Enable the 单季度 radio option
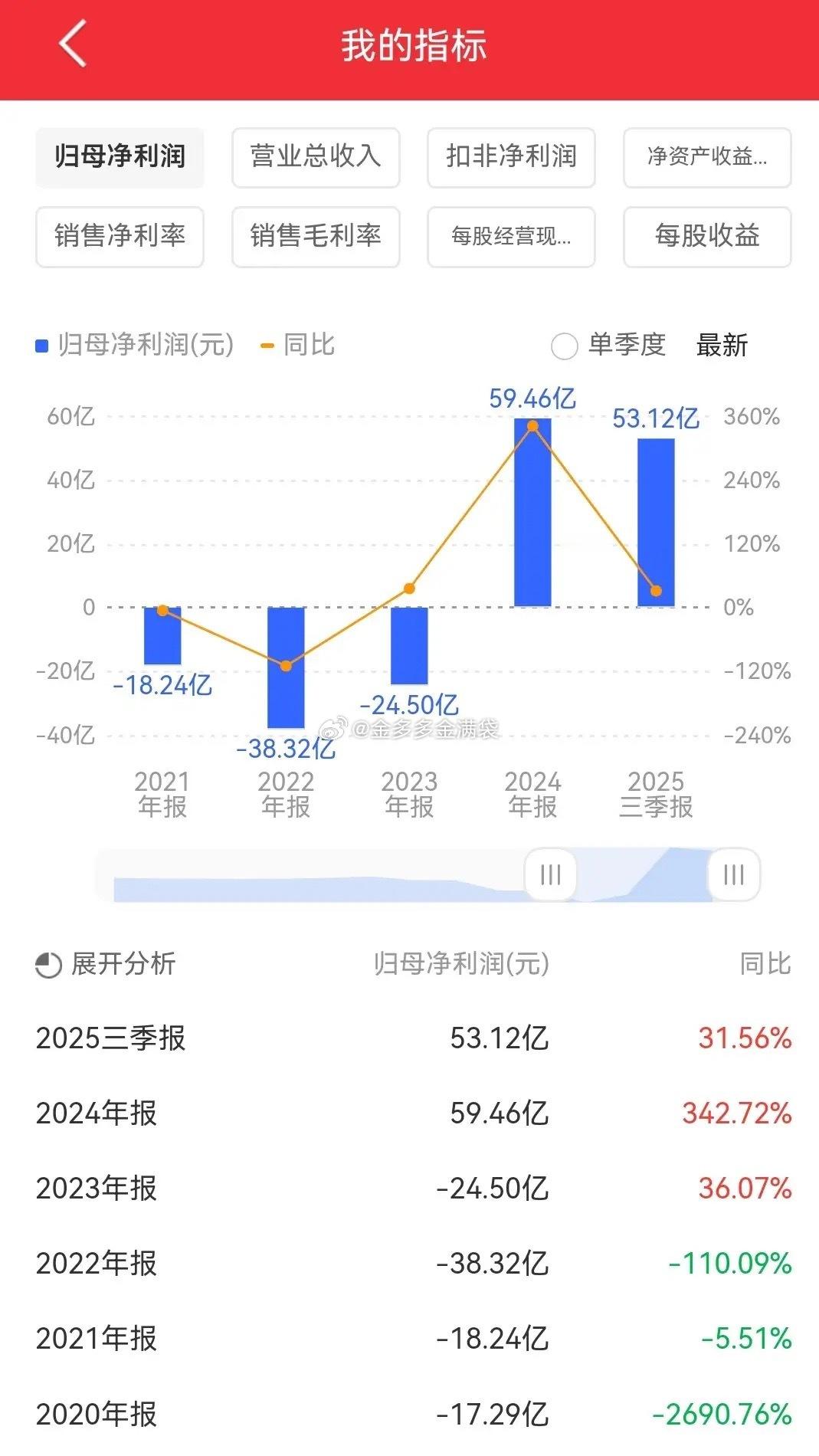Screen dimensions: 819x1456 (x=565, y=347)
